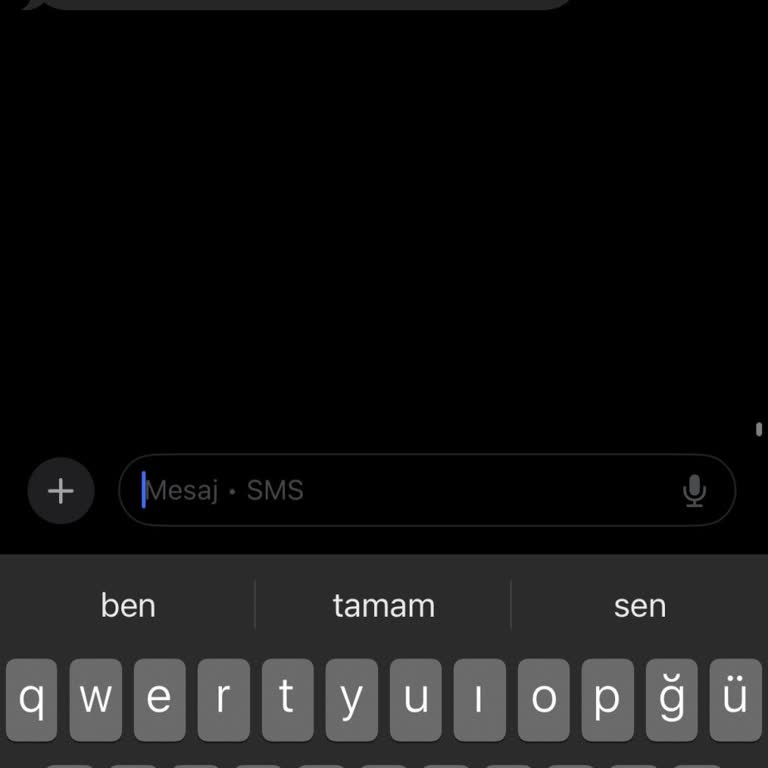
Task: Hit the ğ key on the keyboard
Action: (x=671, y=699)
